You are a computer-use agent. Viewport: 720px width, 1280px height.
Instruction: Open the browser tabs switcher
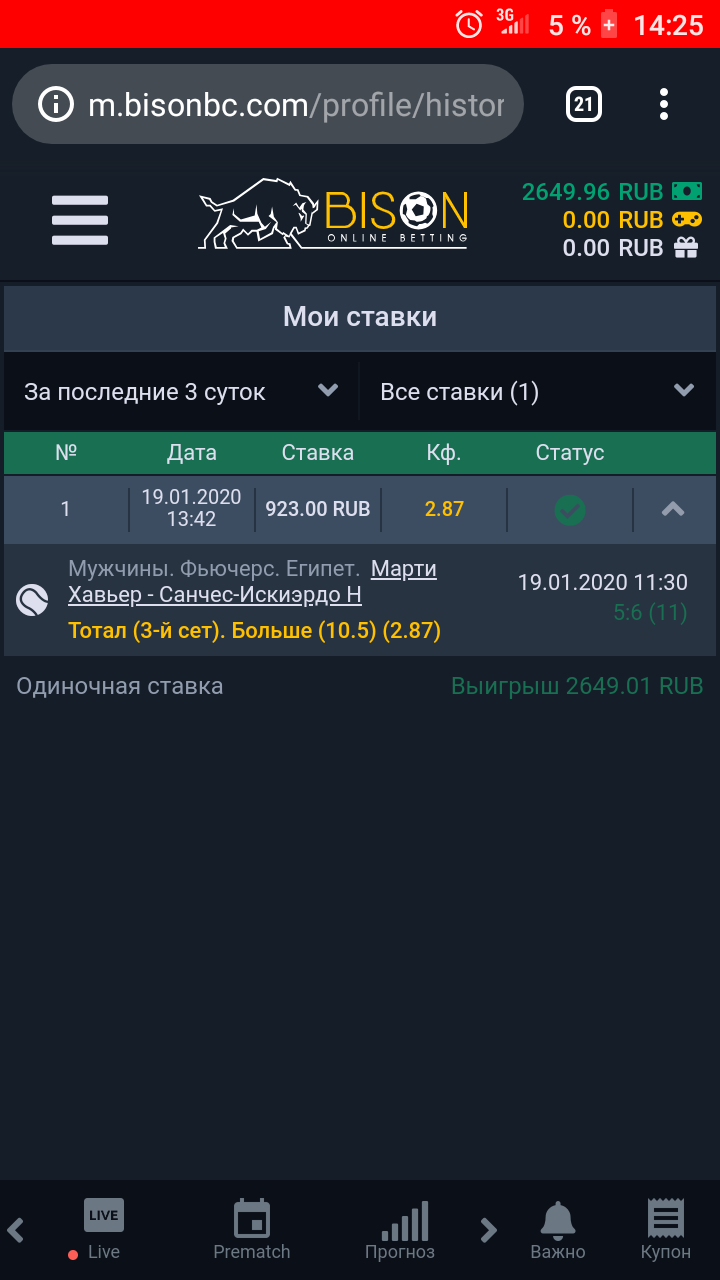[584, 104]
